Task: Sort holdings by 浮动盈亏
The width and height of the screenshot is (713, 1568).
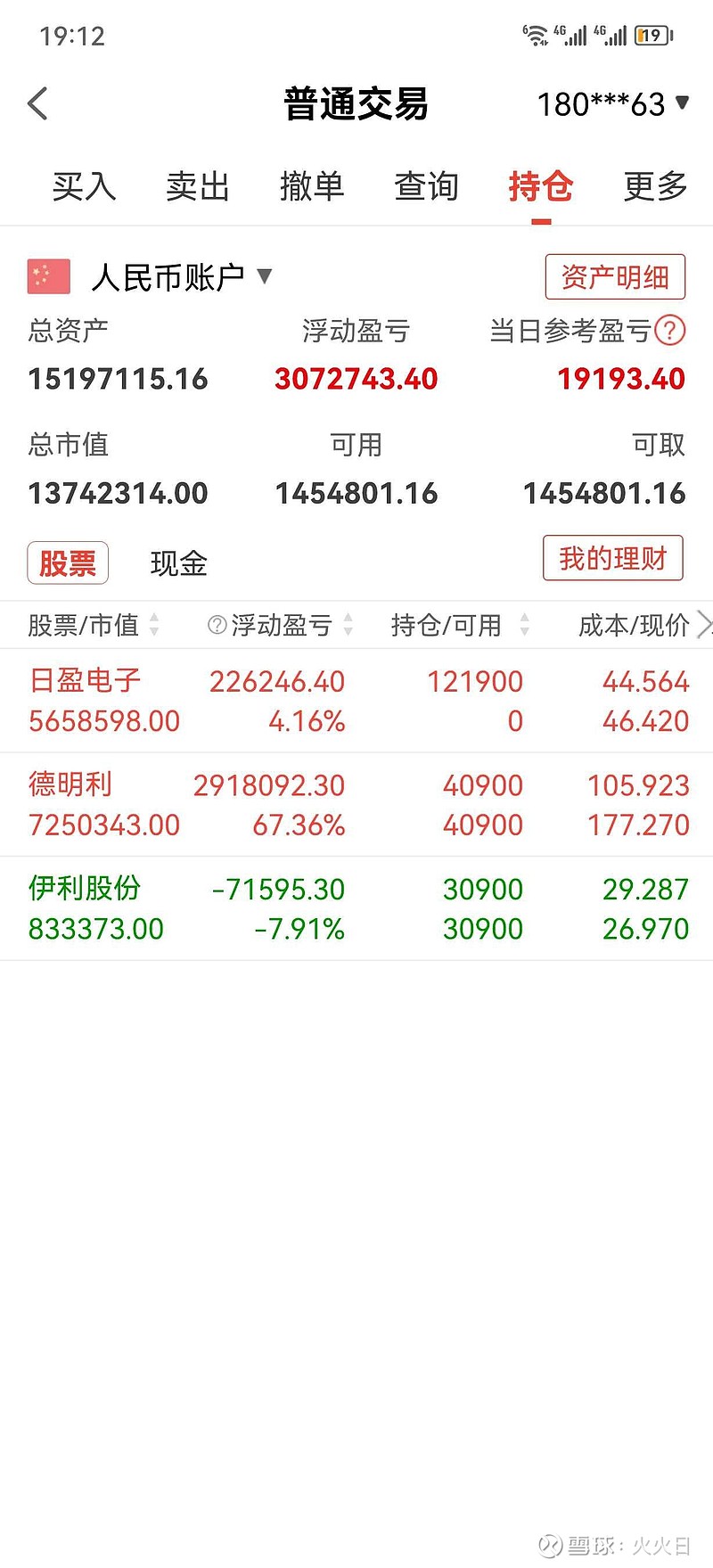Action: pos(282,625)
